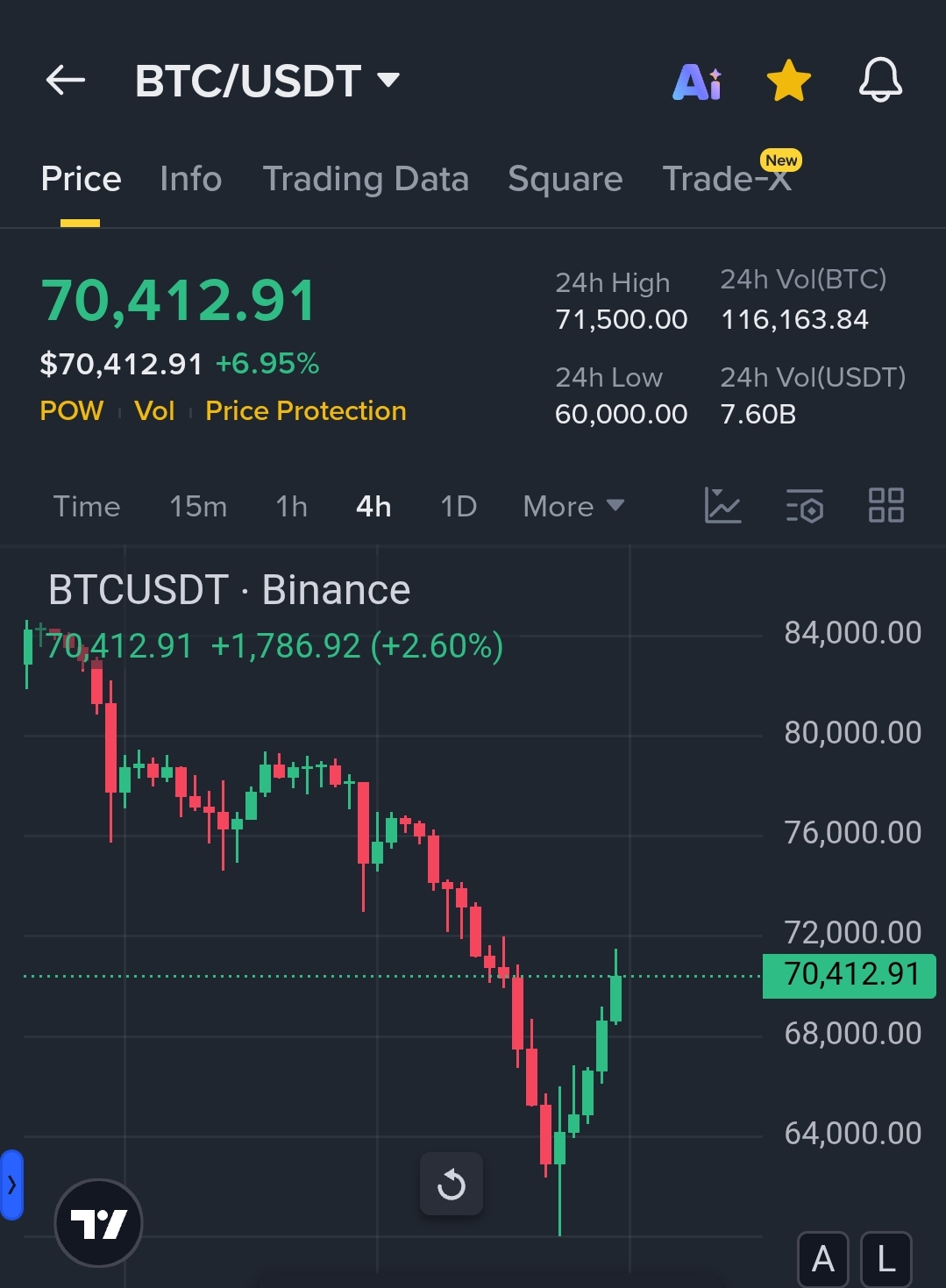Select the 1D chart interval

point(459,506)
